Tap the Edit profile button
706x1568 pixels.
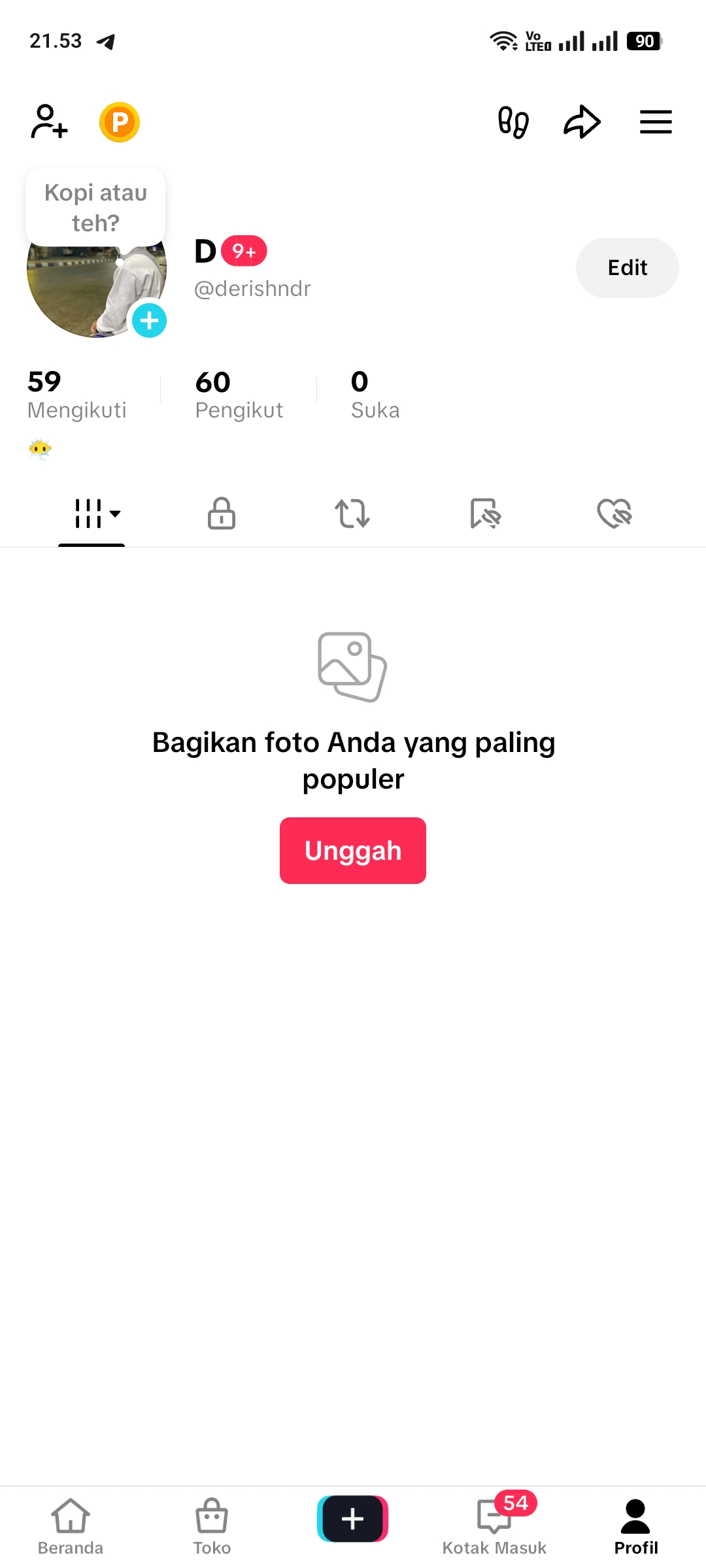[x=628, y=268]
